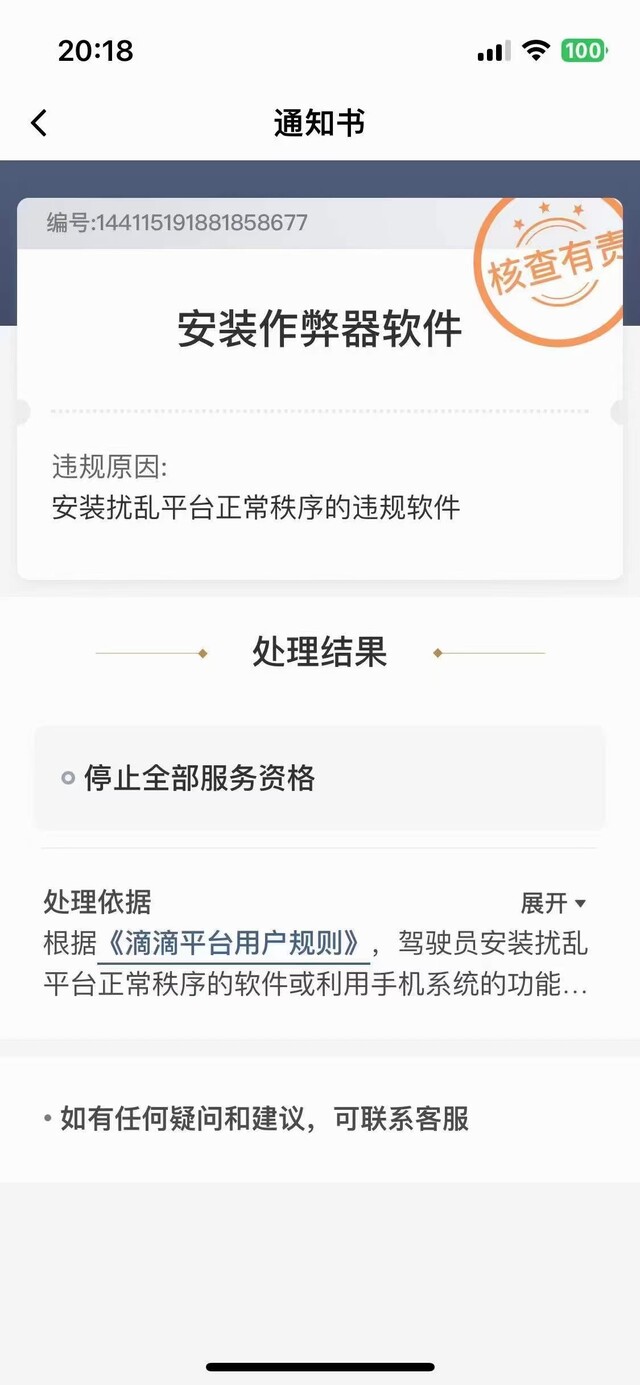Screen dimensions: 640x1385
Task: Go back from the 通知书 page
Action: click(x=39, y=123)
